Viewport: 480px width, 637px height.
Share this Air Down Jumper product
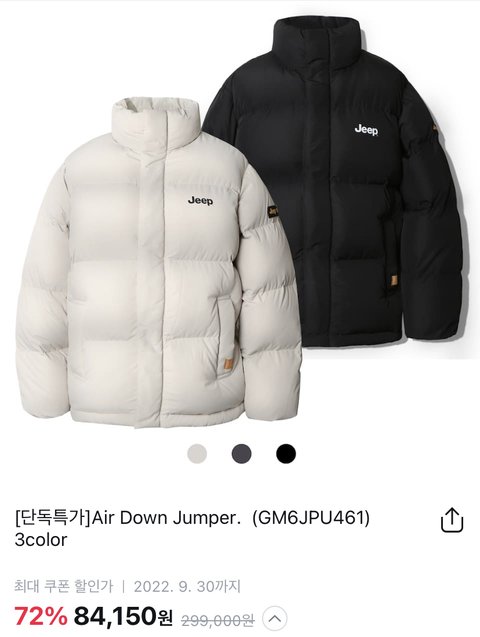(x=452, y=520)
